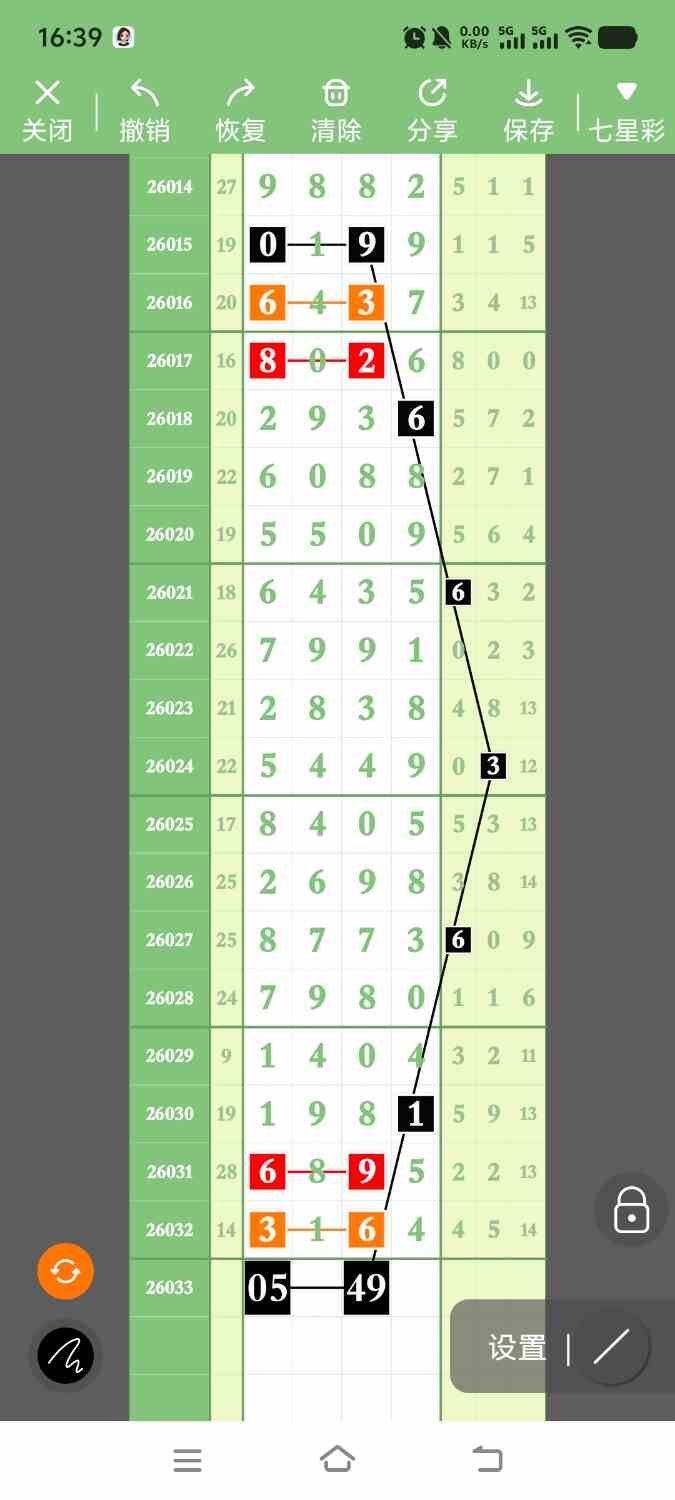The width and height of the screenshot is (675, 1500).
Task: Tap the orange refresh button
Action: [x=65, y=1272]
